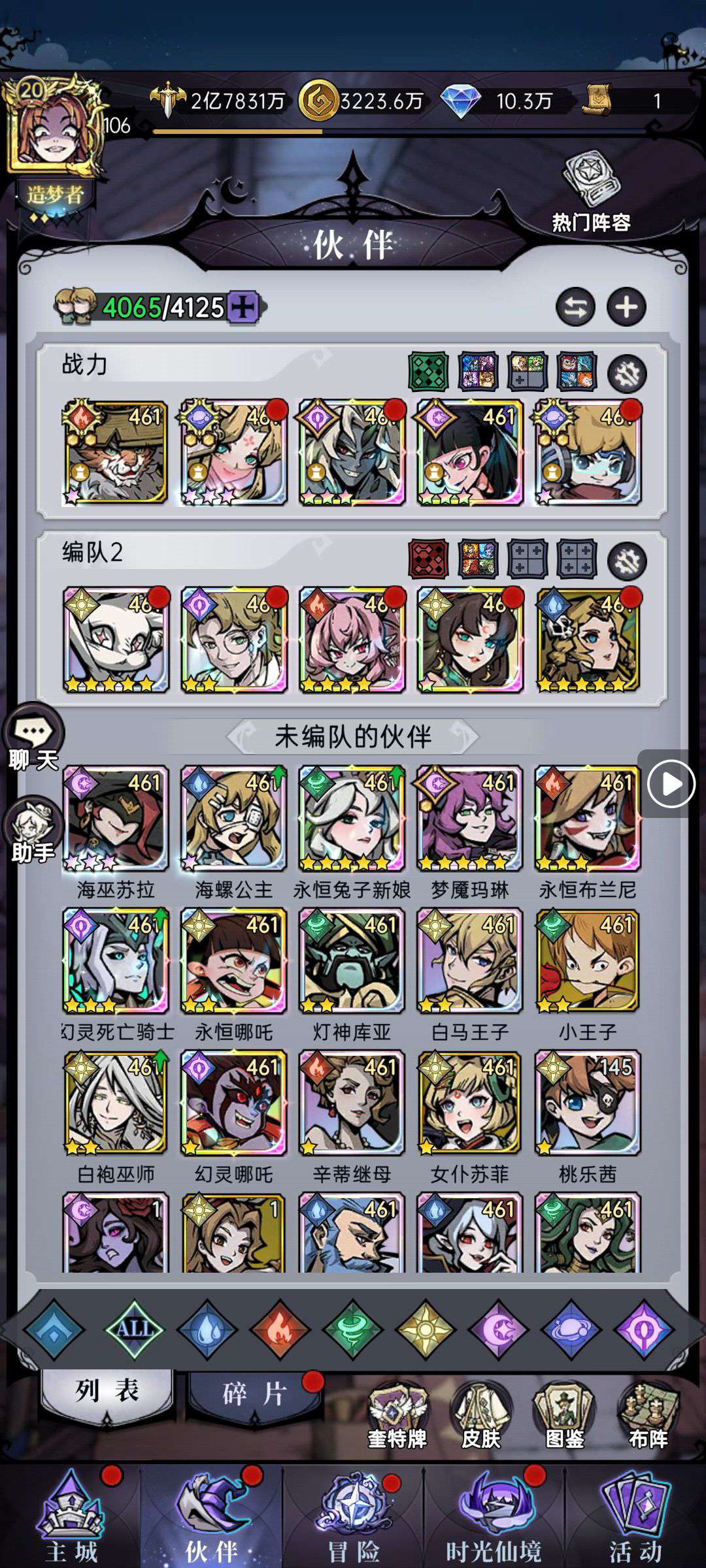Open settings gear for 战力 team

point(627,374)
